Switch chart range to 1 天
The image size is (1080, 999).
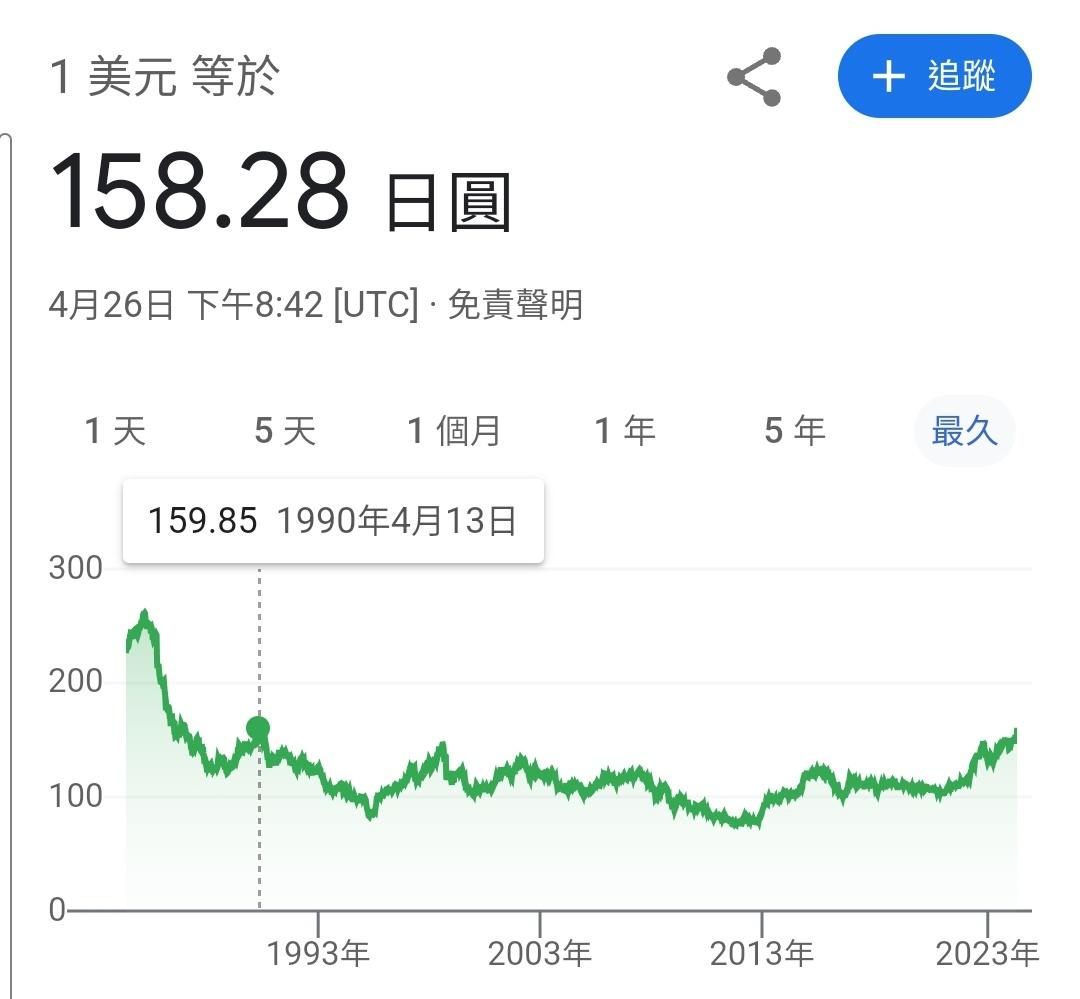[116, 431]
